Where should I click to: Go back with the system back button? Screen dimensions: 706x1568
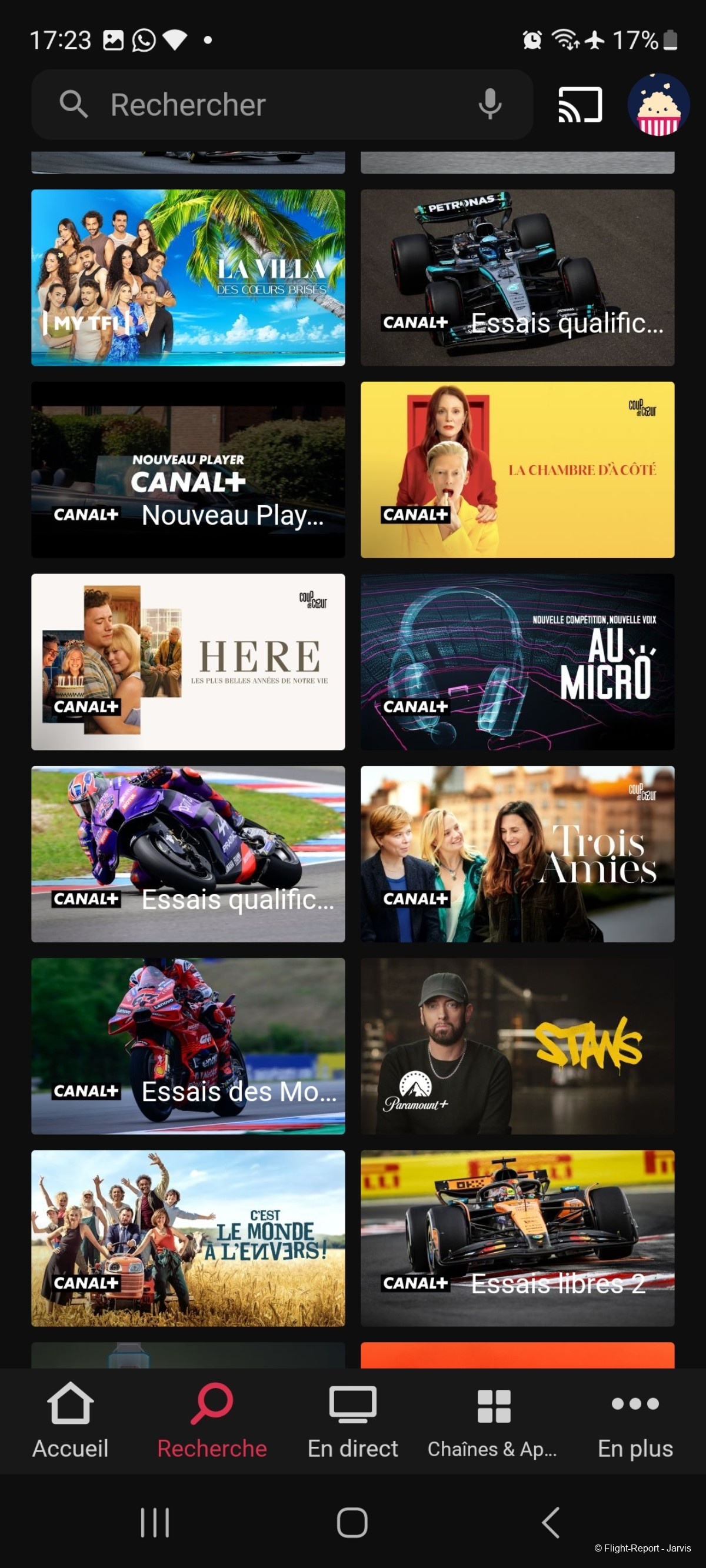tap(550, 1522)
